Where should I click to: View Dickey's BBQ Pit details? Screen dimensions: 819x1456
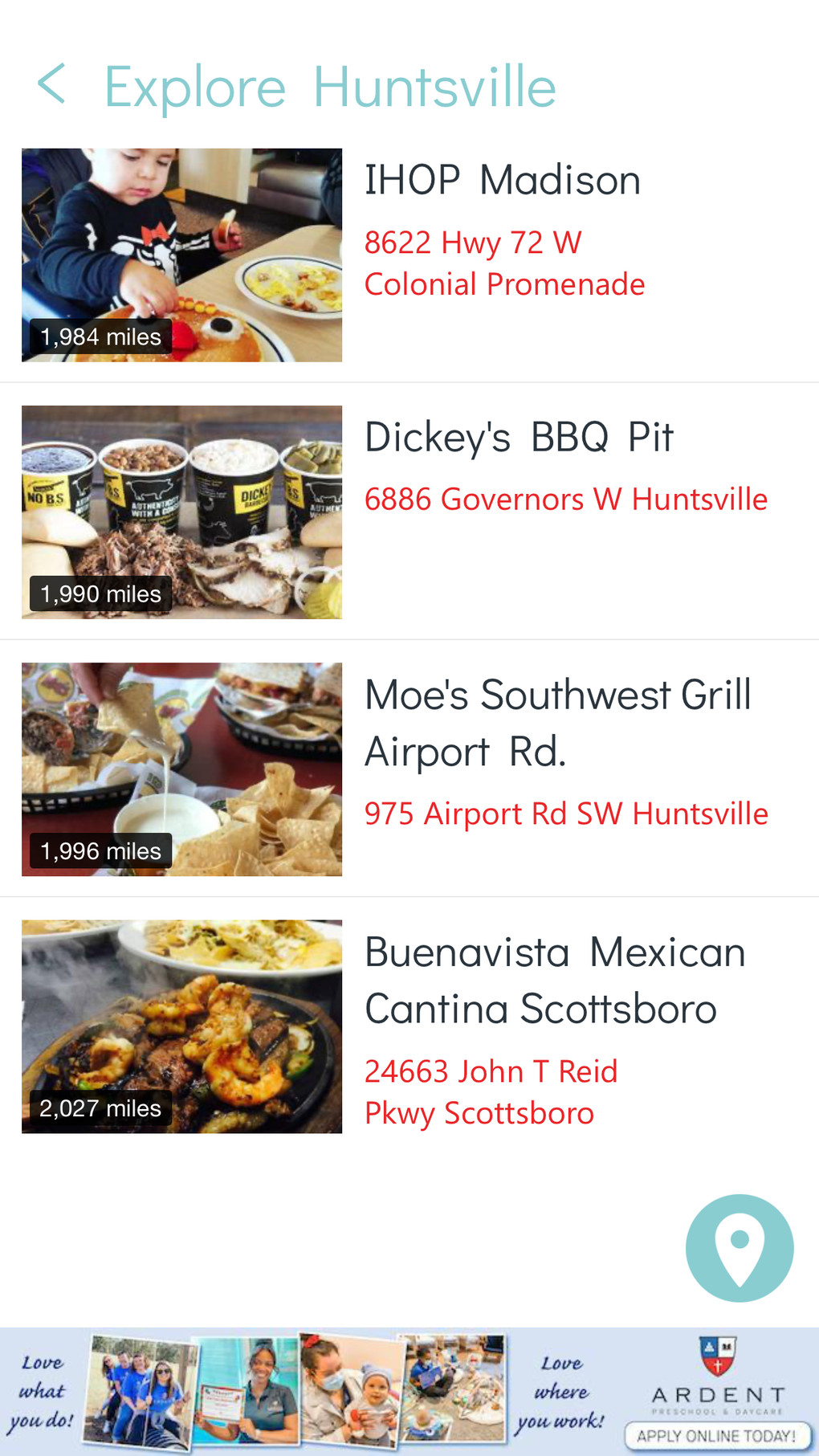click(x=519, y=438)
